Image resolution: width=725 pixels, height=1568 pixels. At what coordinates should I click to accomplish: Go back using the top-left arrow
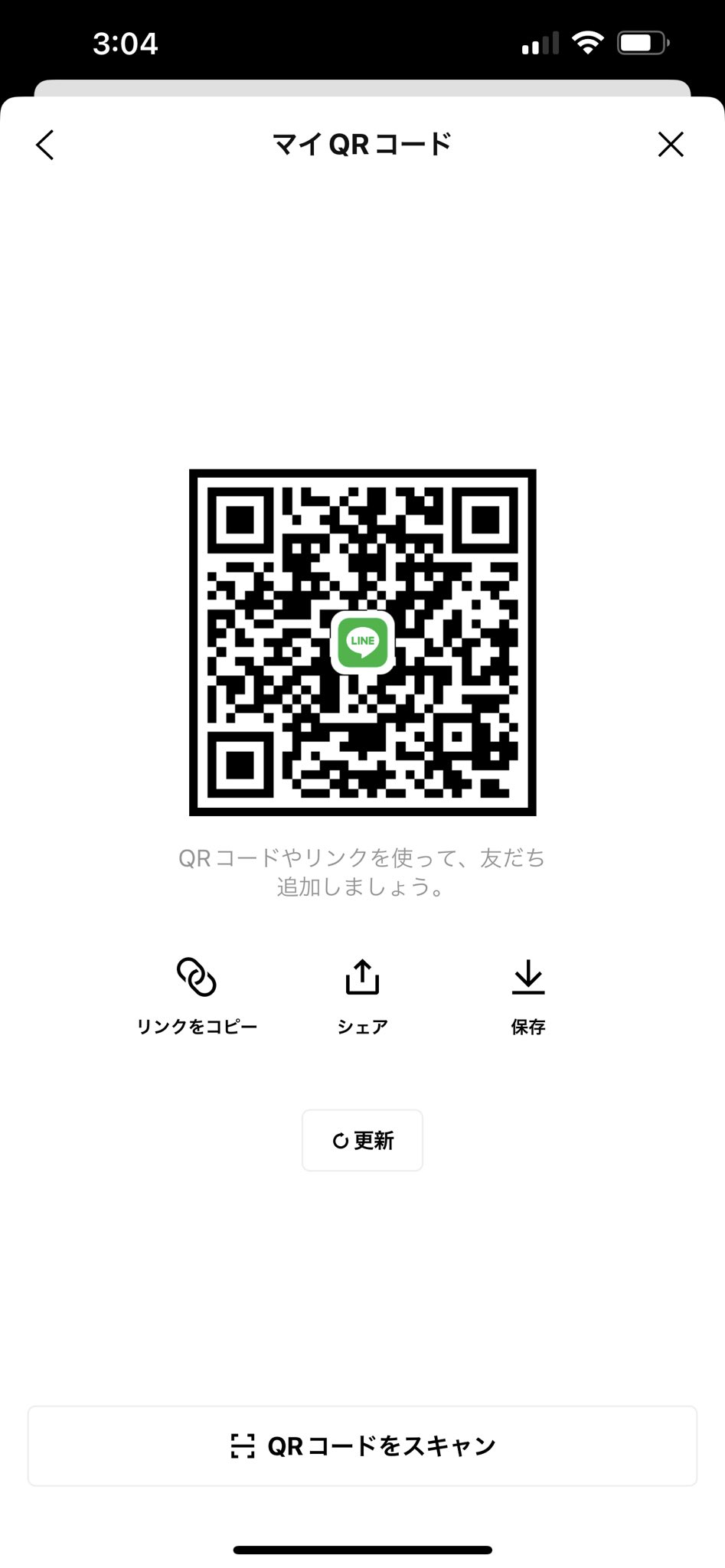click(45, 145)
